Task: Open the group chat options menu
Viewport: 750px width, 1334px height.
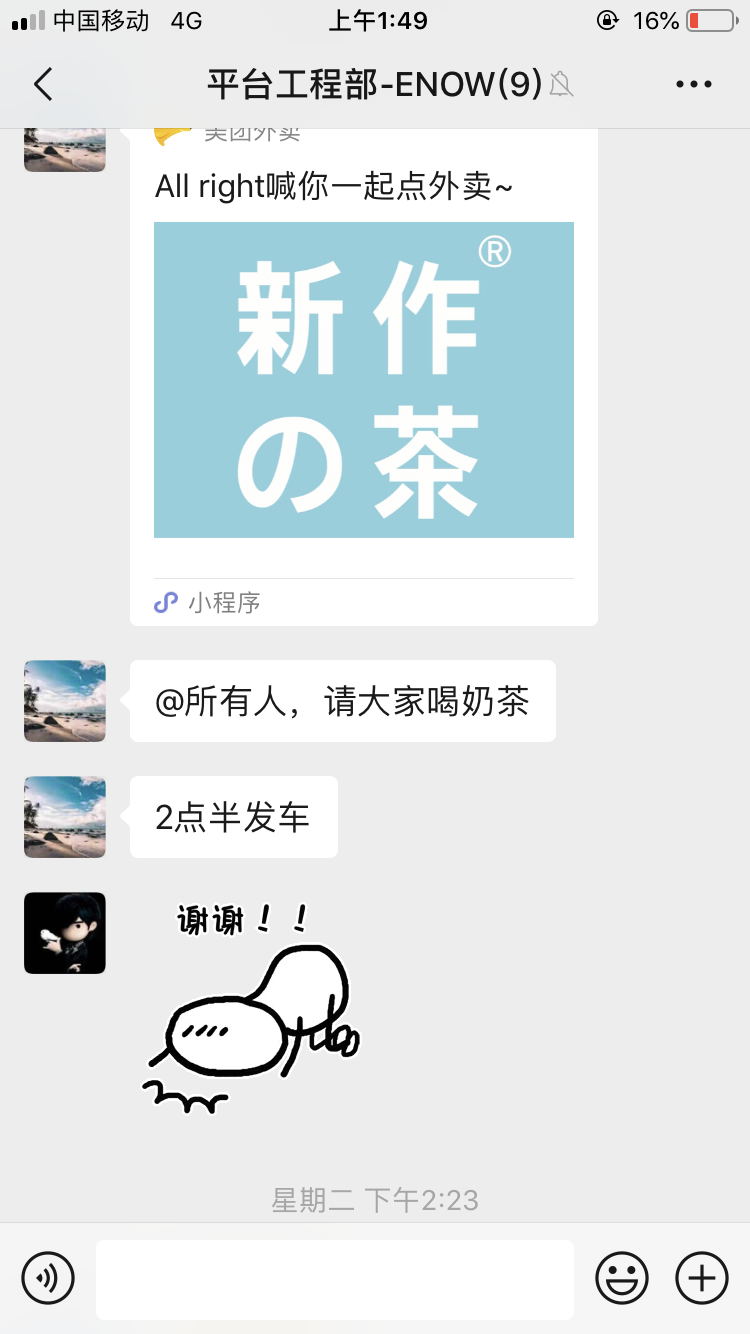Action: (x=693, y=84)
